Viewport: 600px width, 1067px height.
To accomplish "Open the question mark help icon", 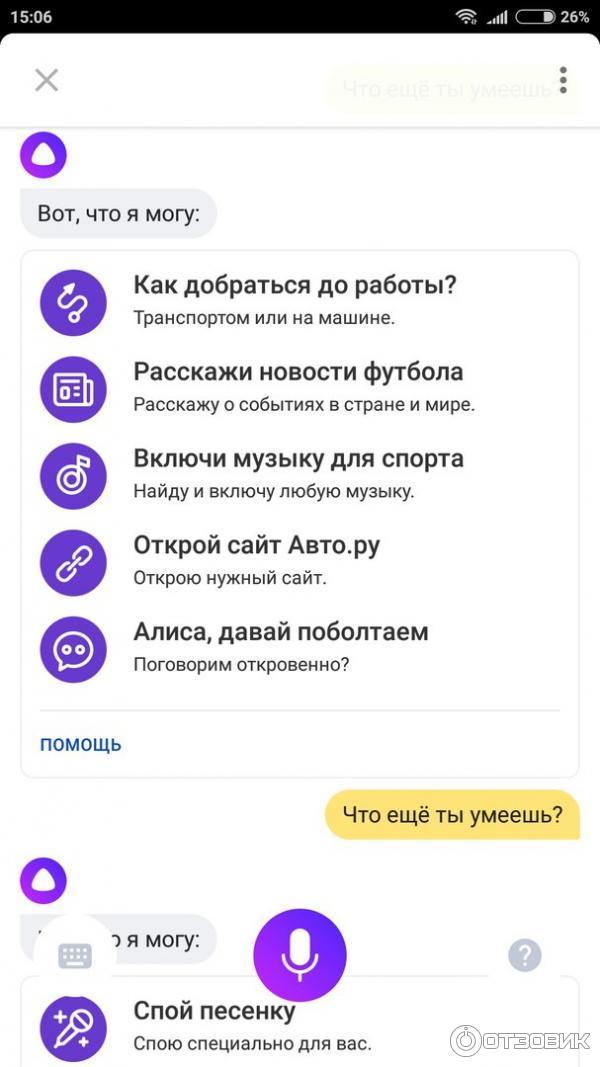I will click(524, 955).
